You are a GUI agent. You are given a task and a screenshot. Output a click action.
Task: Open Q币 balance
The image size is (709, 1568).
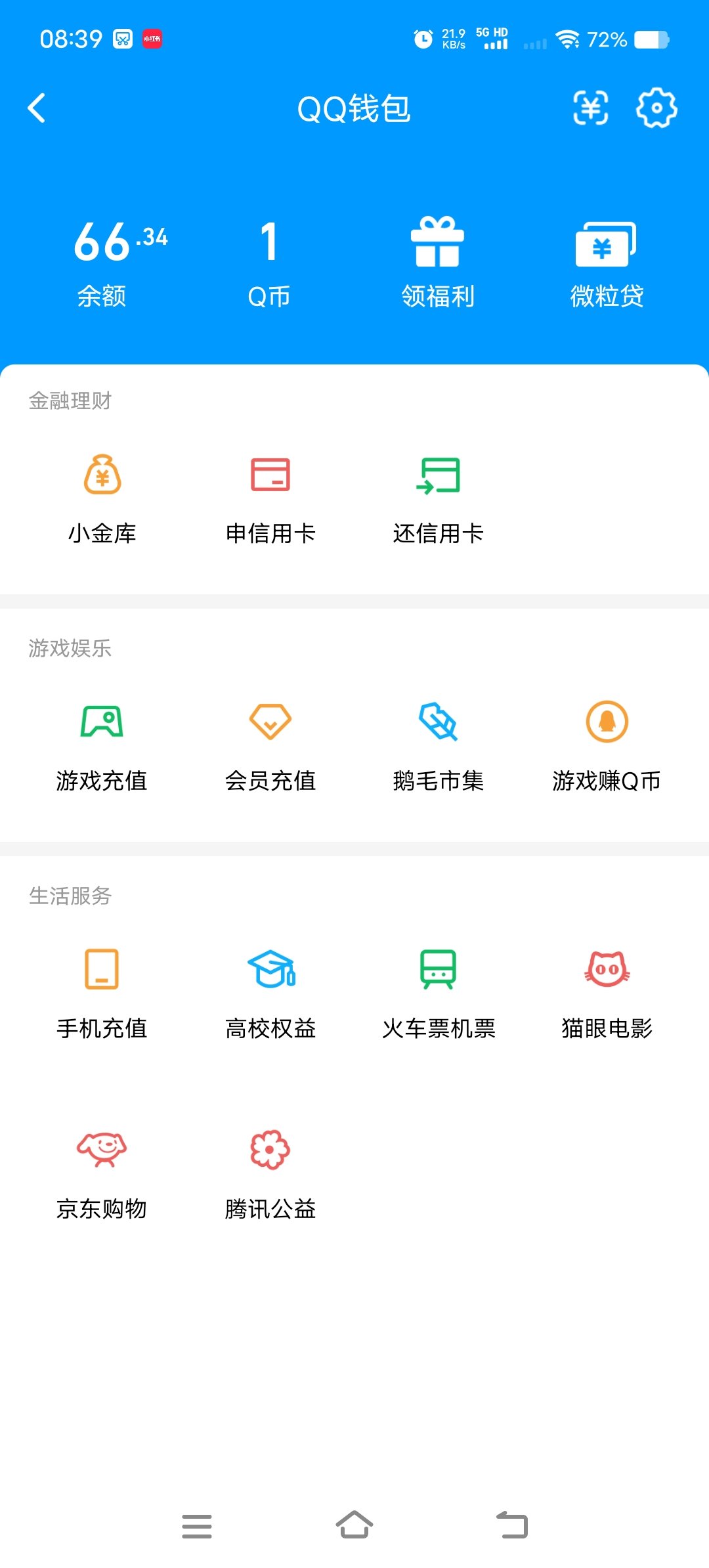coord(269,263)
